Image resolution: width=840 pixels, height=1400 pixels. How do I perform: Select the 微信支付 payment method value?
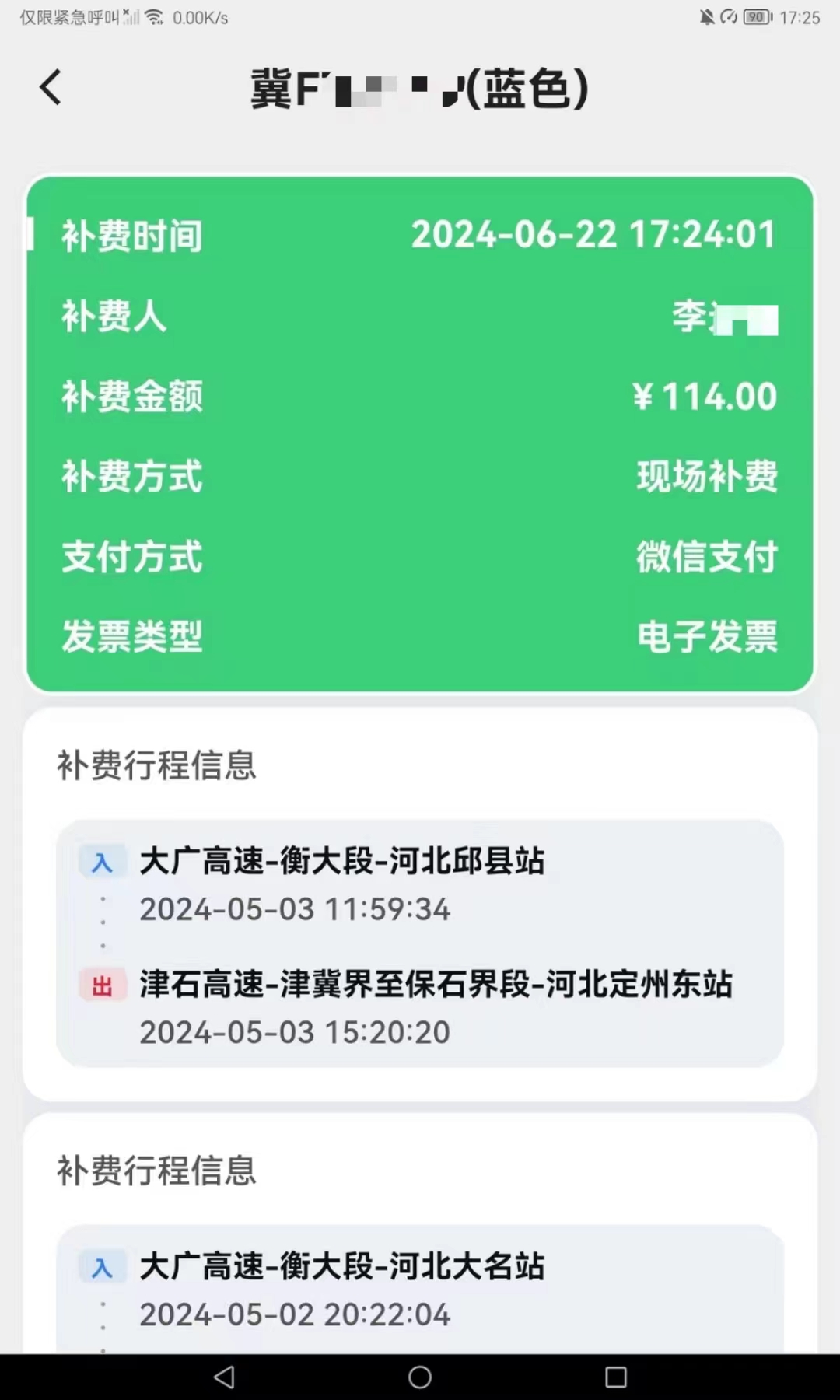point(706,556)
